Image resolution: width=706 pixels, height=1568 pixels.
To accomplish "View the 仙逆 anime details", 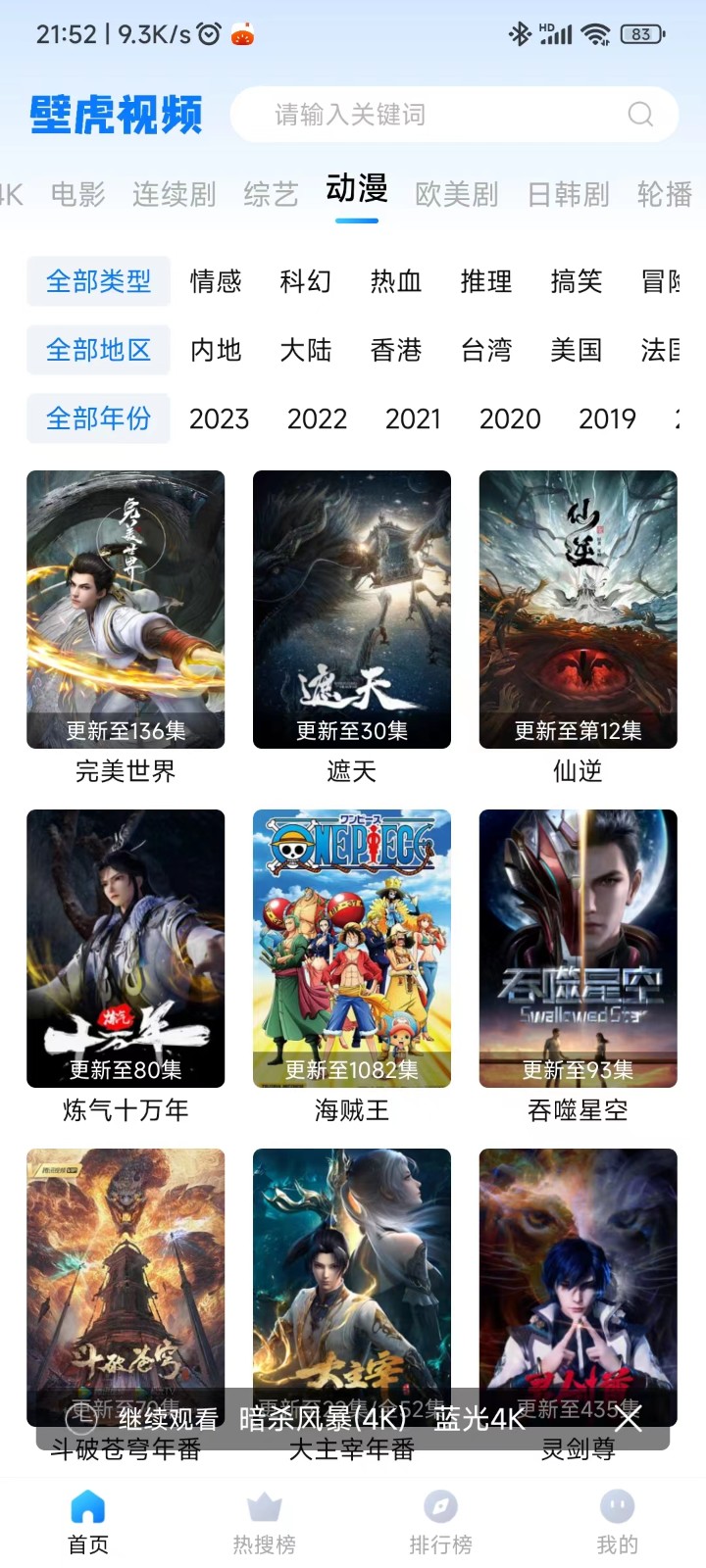I will (578, 610).
